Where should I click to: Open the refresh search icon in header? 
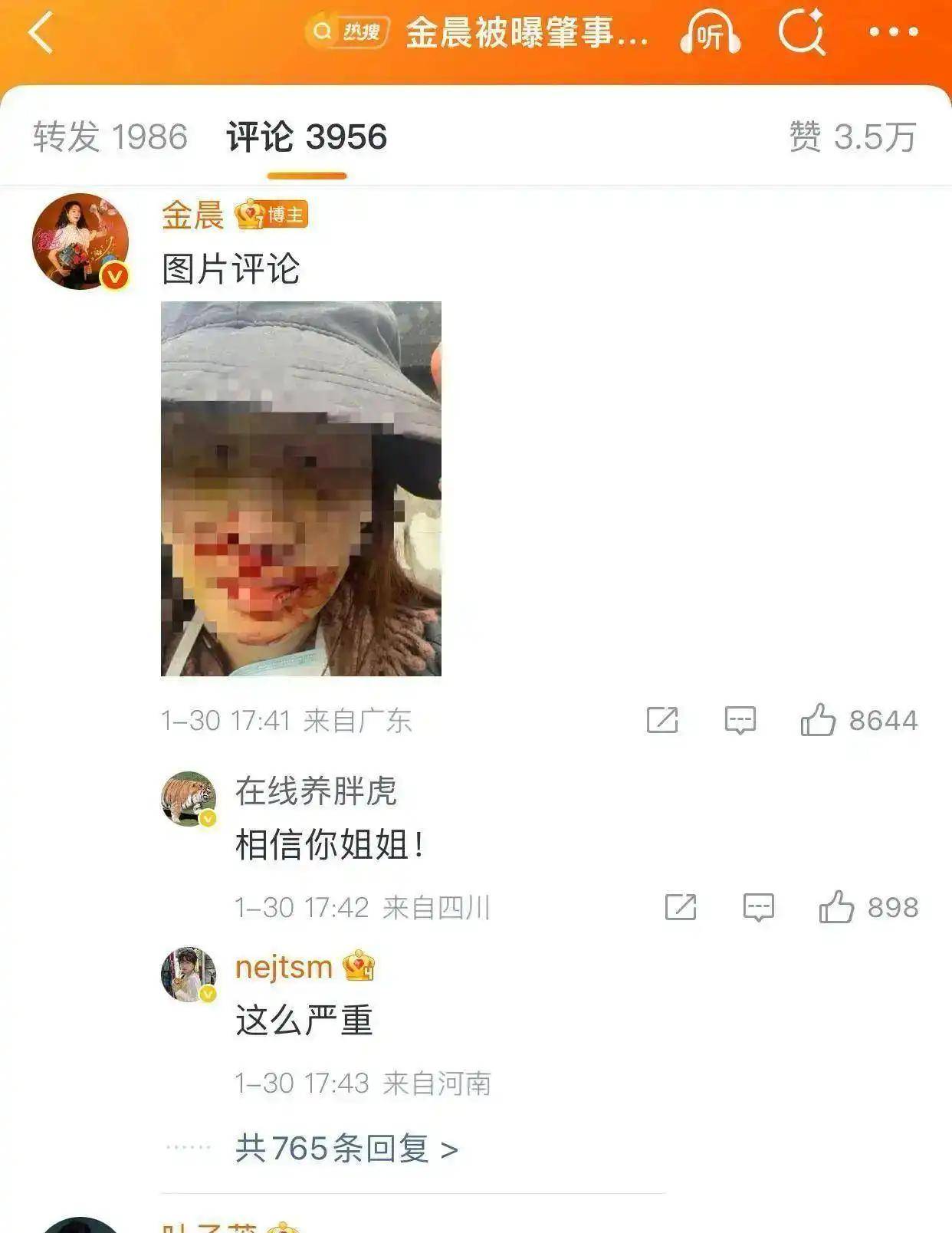point(801,33)
